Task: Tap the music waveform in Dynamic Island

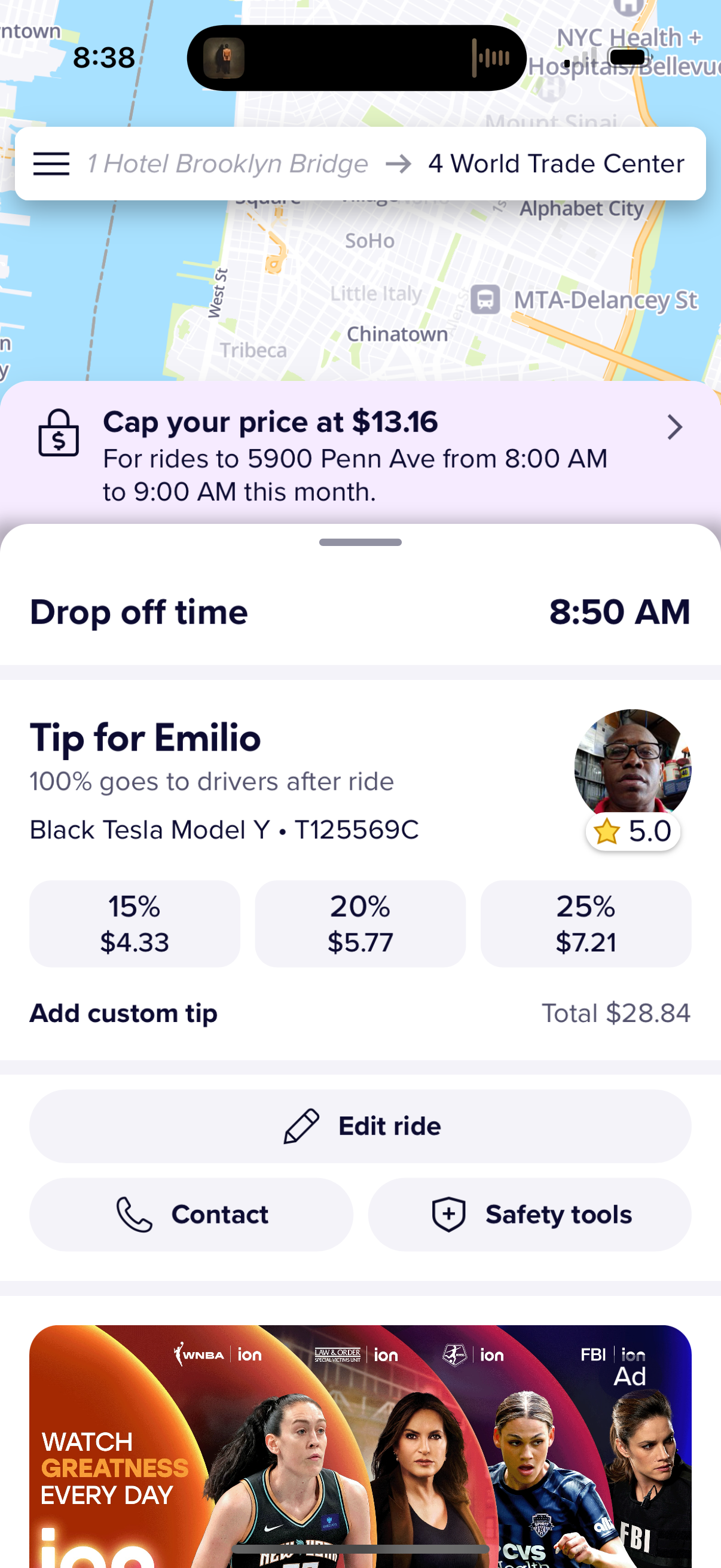Action: click(x=490, y=57)
